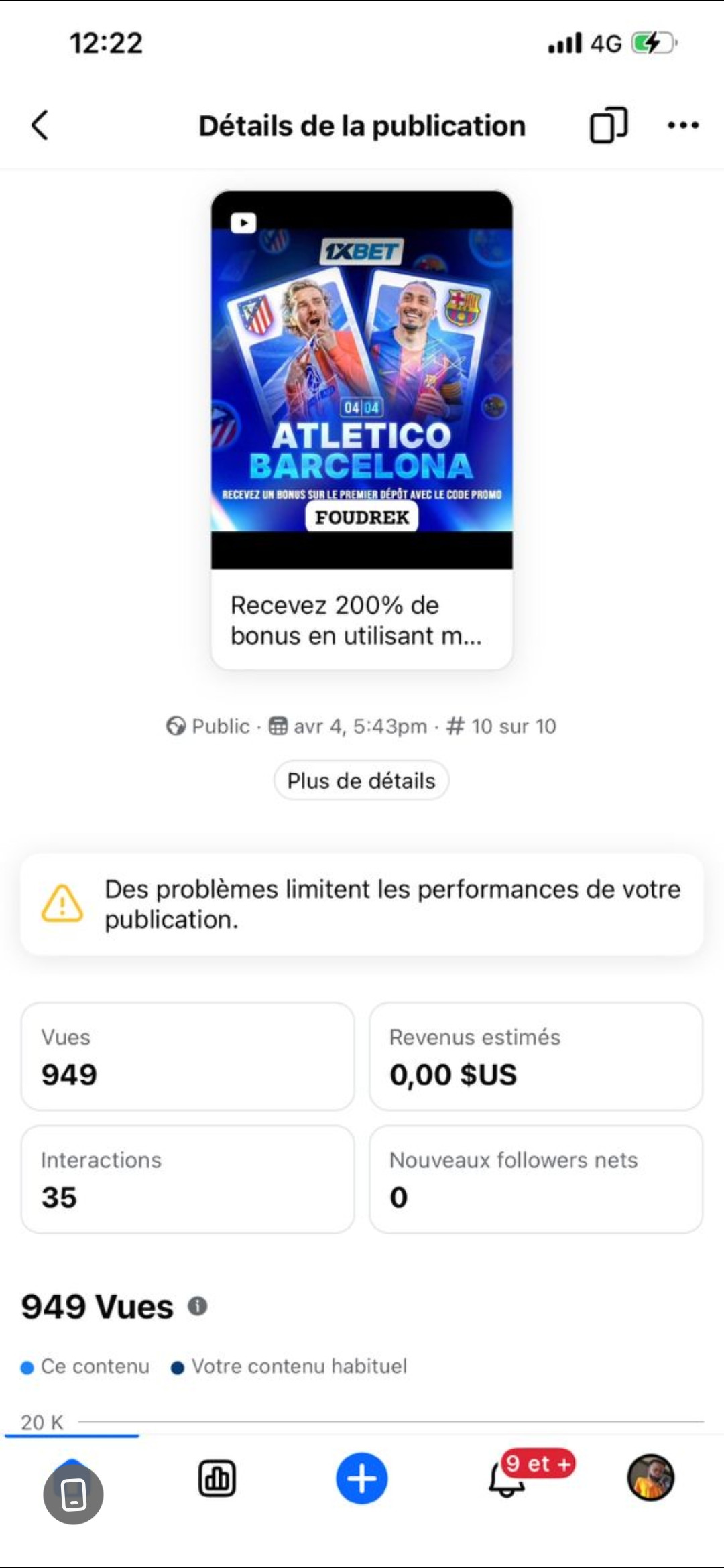Viewport: 724px width, 1568px height.
Task: Switch to the insights chart tab
Action: pos(217,1478)
